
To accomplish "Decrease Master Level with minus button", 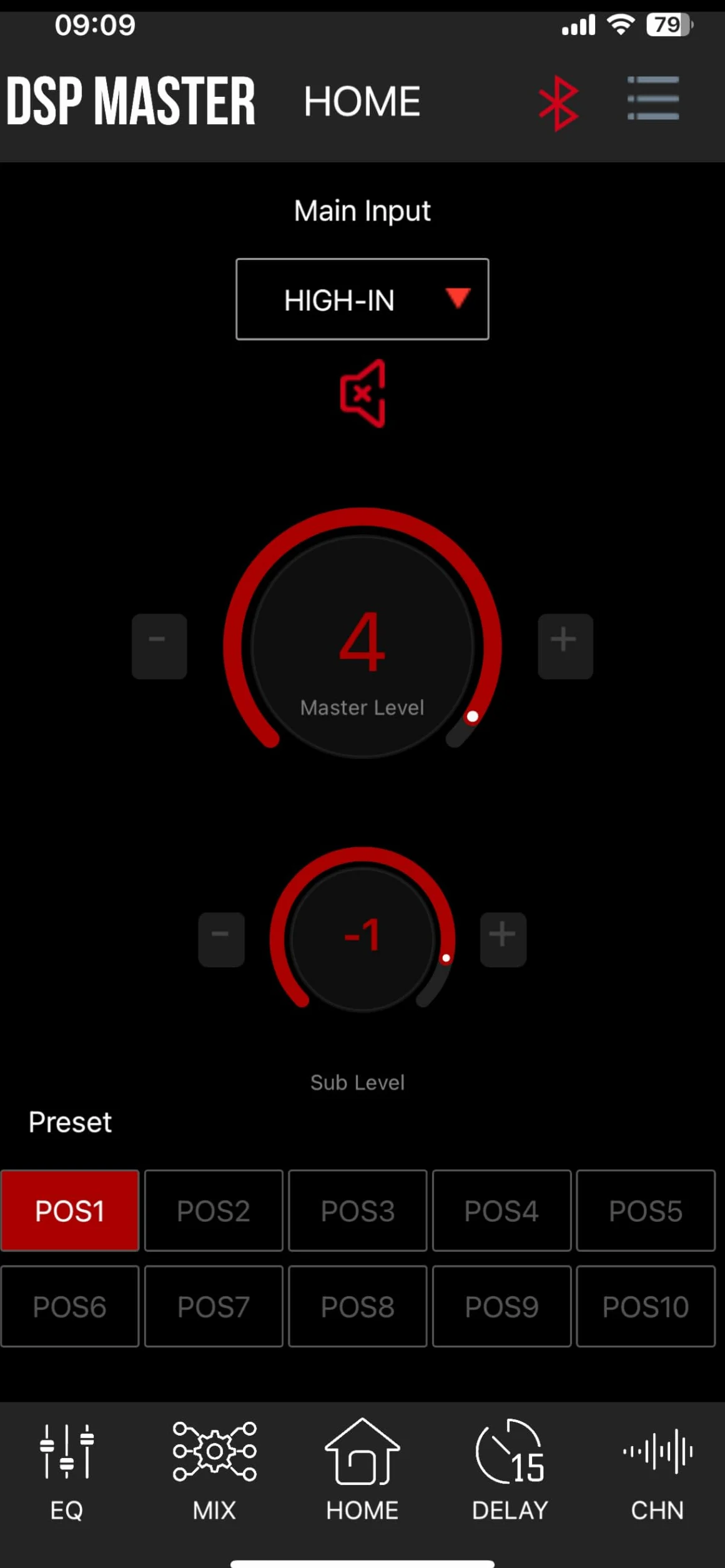I will (x=159, y=646).
